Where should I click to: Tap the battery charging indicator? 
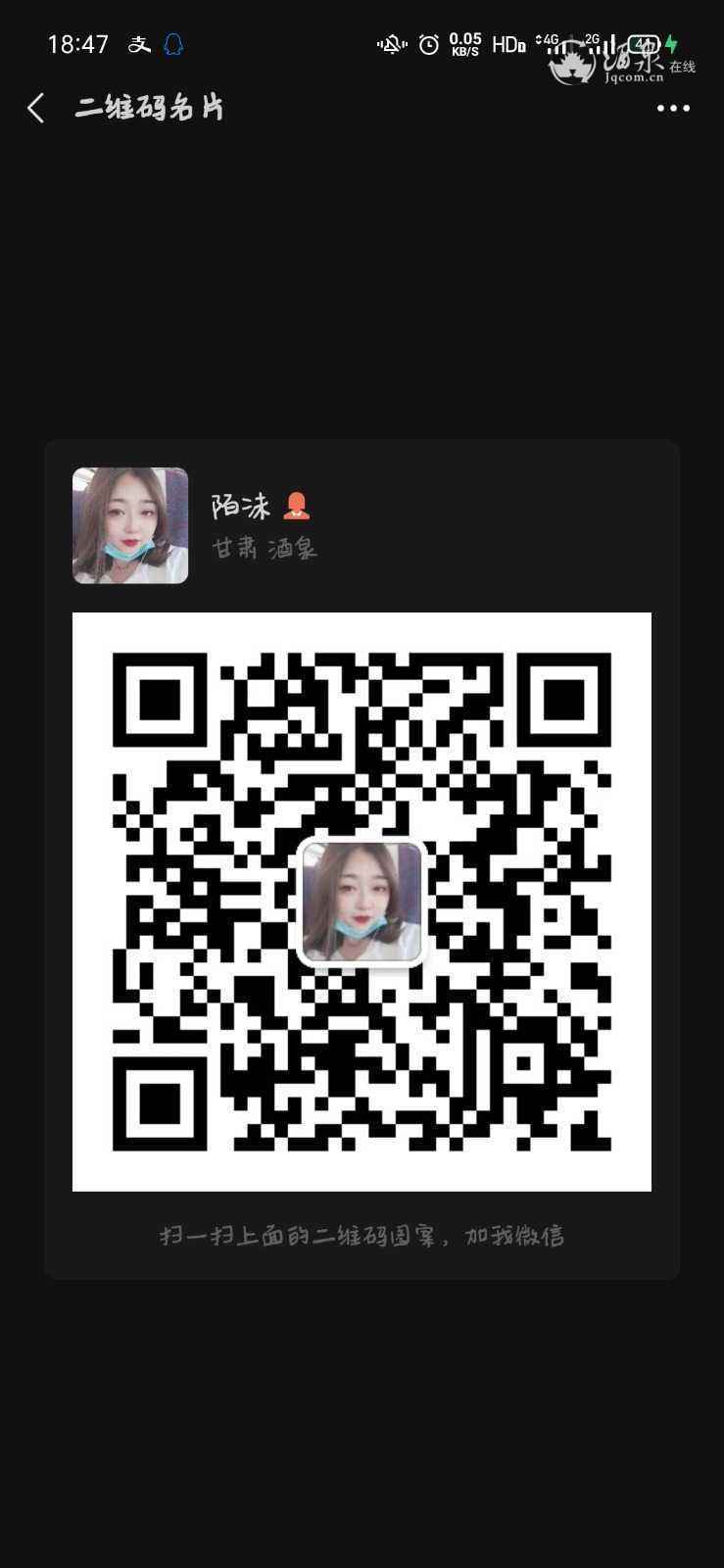(671, 44)
